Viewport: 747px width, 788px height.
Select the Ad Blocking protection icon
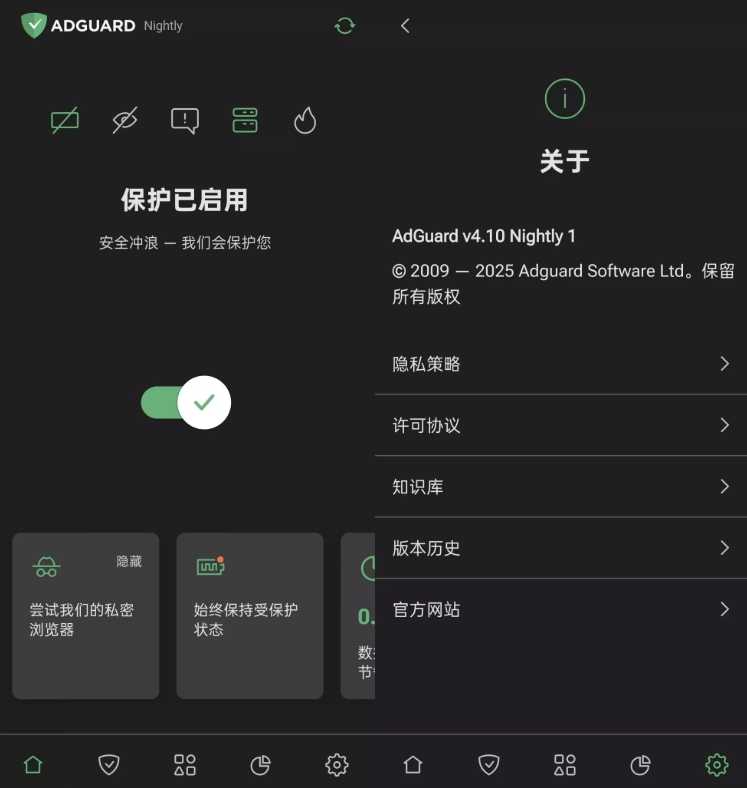coord(64,119)
